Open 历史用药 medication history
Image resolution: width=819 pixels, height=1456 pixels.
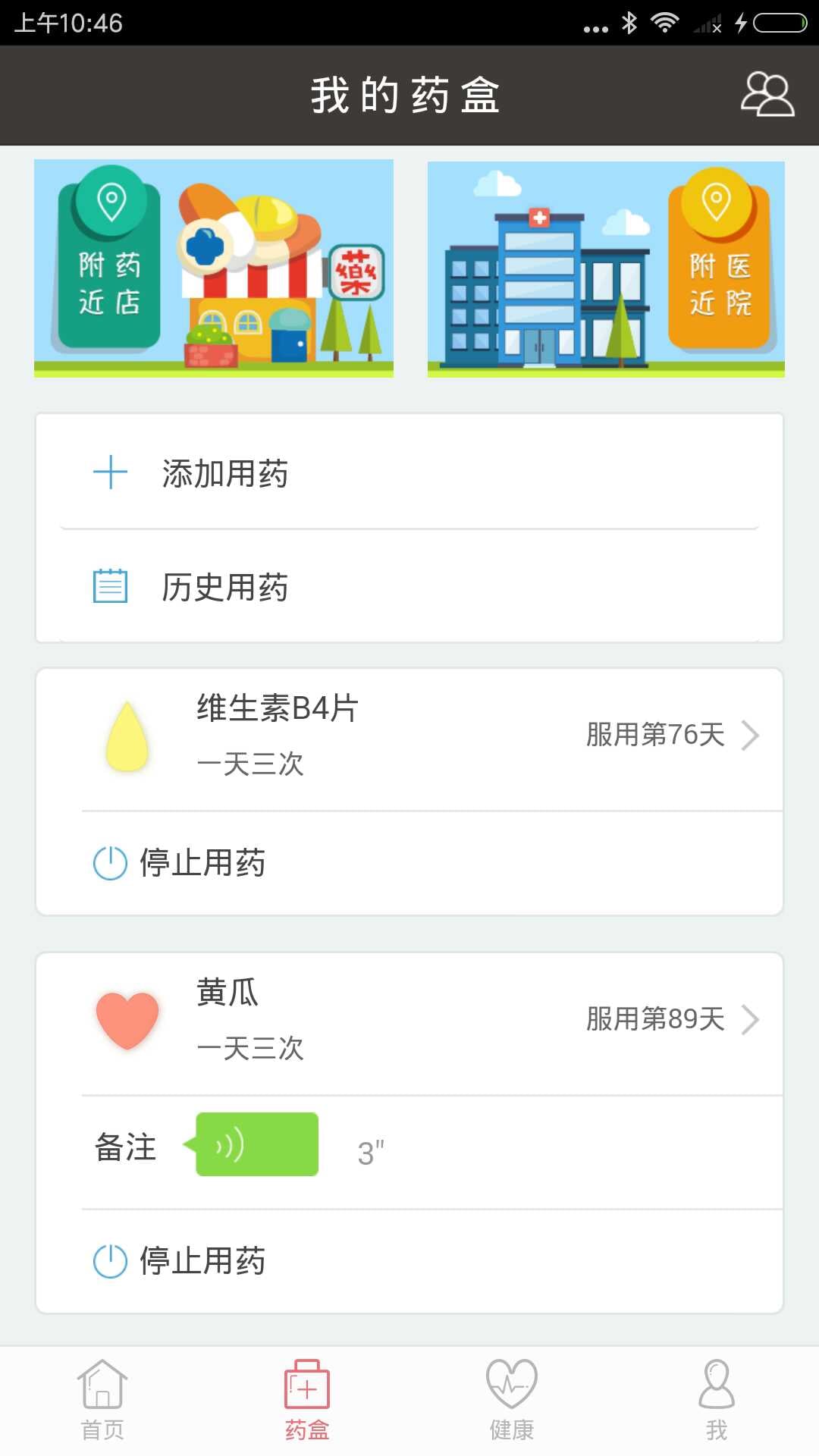409,586
